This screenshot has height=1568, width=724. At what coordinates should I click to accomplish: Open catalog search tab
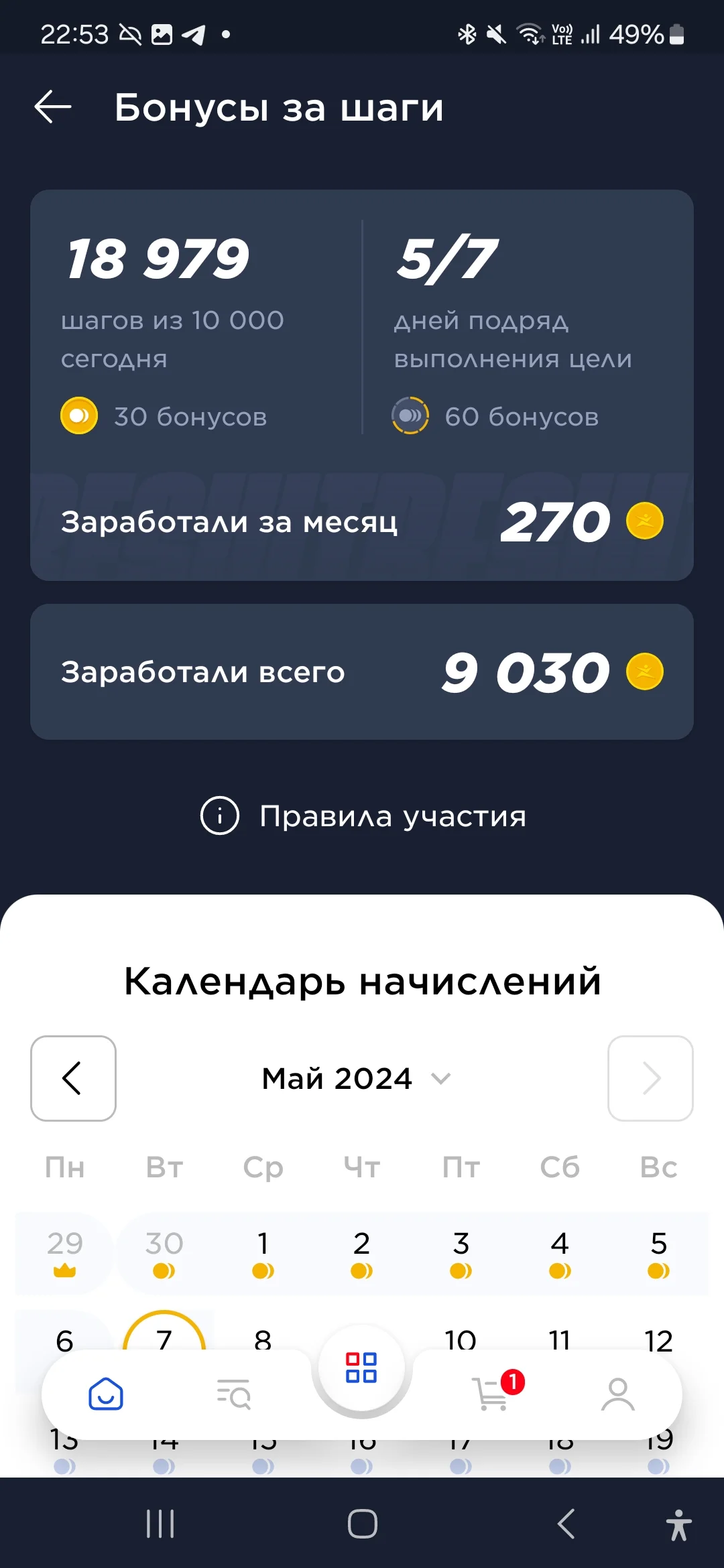tap(234, 1394)
